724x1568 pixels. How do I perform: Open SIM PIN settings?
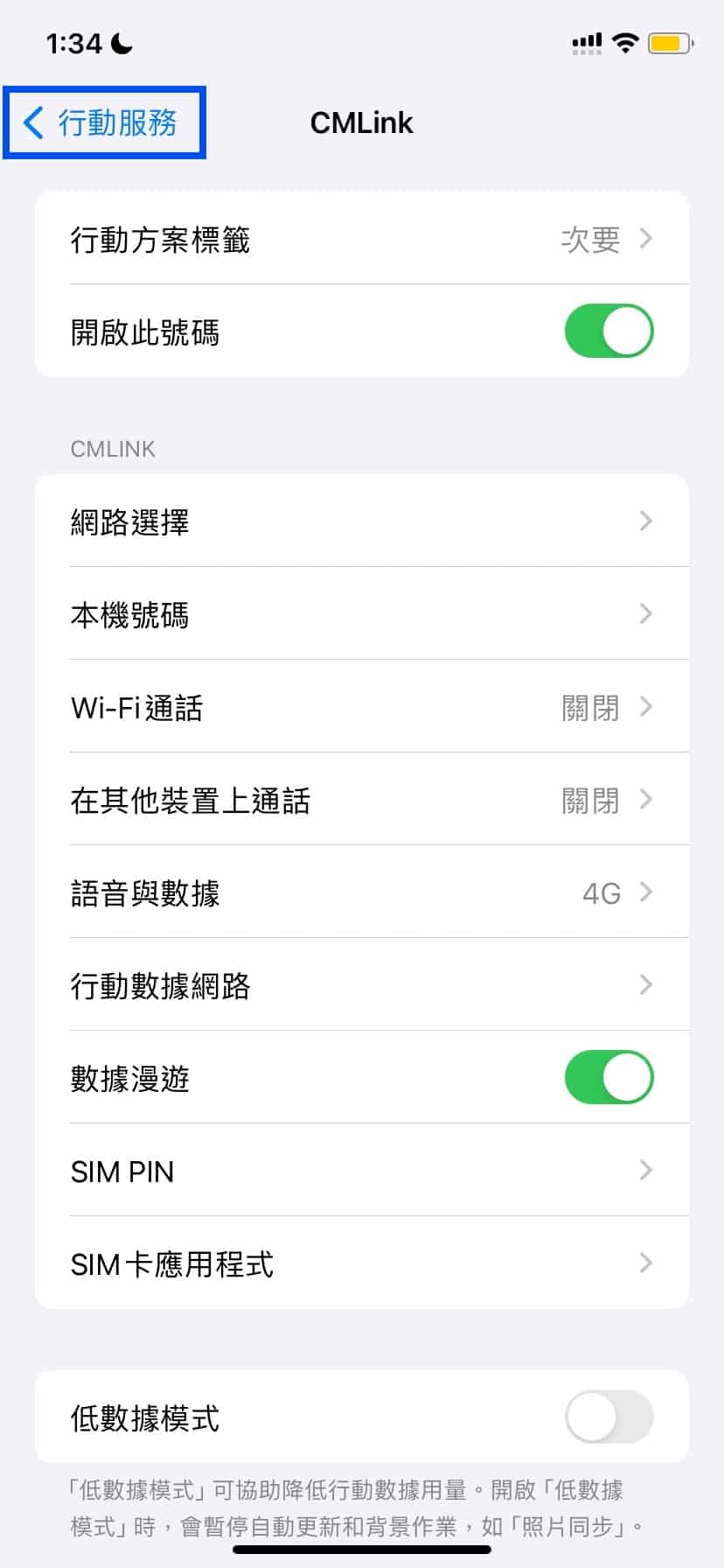(362, 1171)
